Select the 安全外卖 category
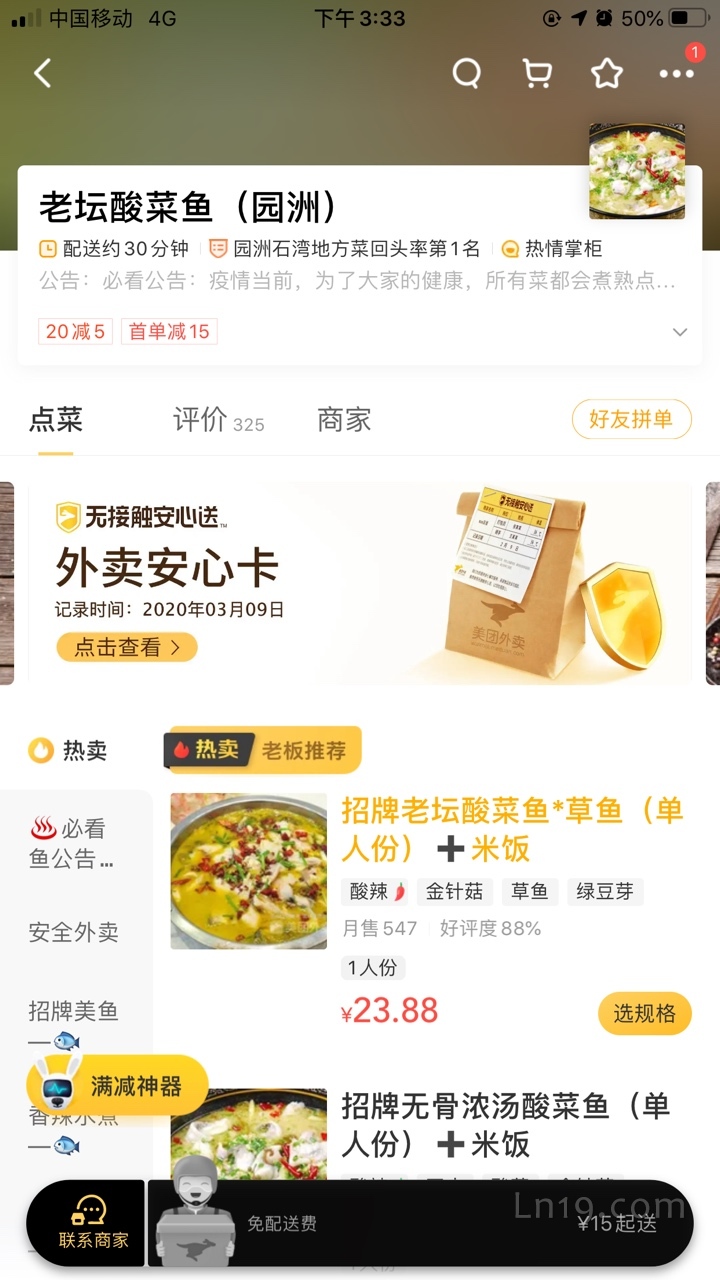Image resolution: width=720 pixels, height=1280 pixels. click(x=73, y=932)
